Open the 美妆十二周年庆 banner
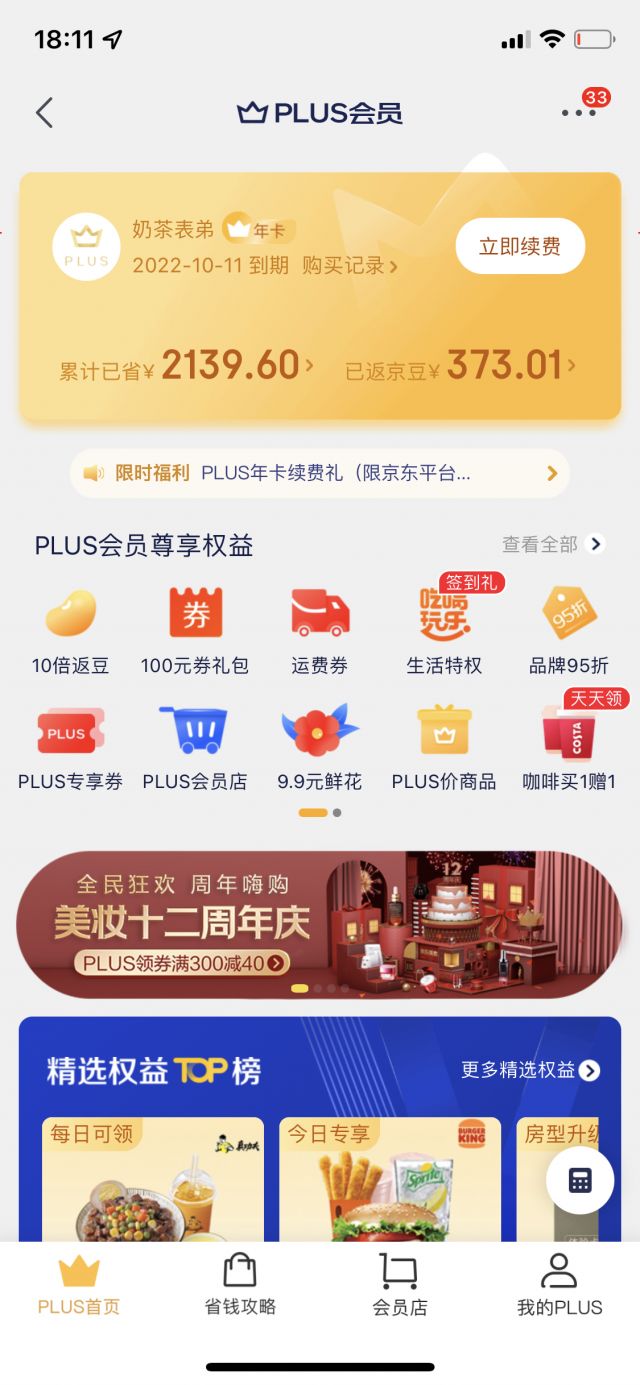 coord(320,925)
